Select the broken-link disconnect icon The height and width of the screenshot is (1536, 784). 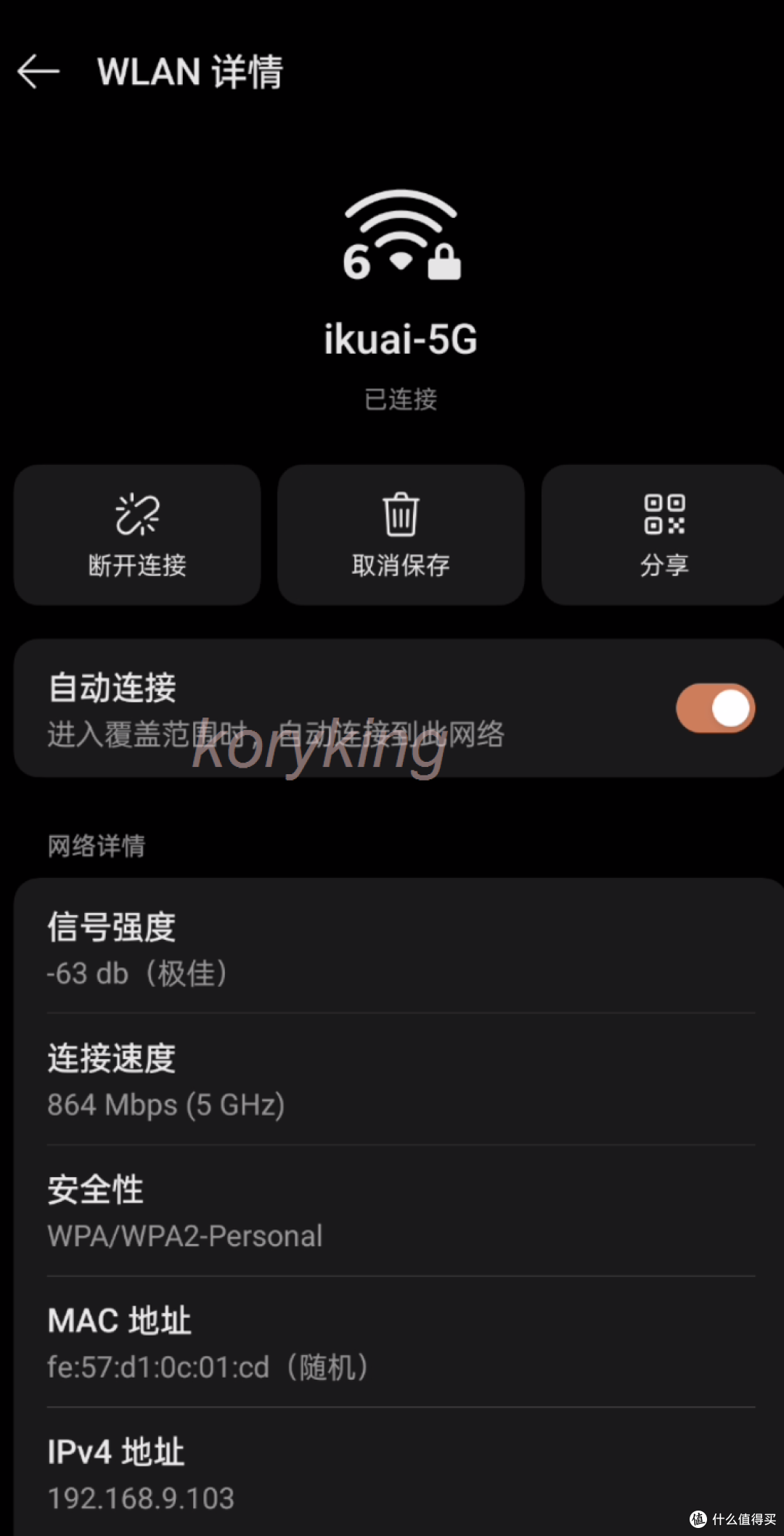136,513
